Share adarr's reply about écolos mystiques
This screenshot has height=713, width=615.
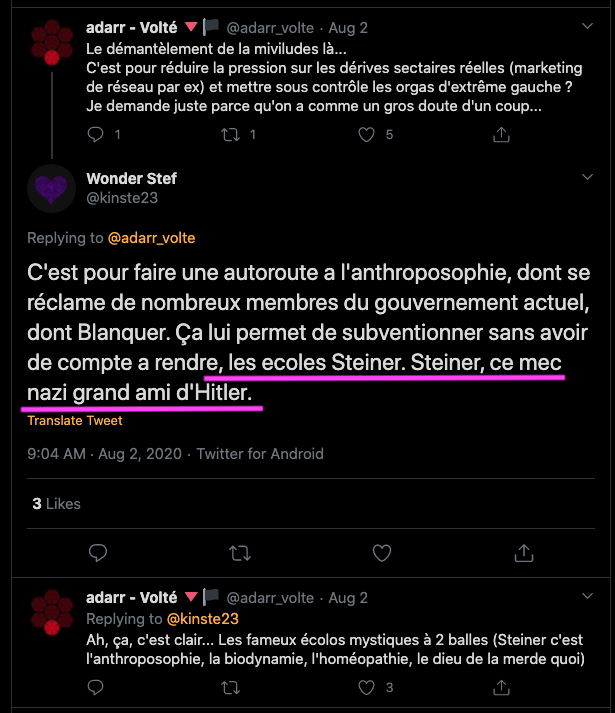[500, 687]
